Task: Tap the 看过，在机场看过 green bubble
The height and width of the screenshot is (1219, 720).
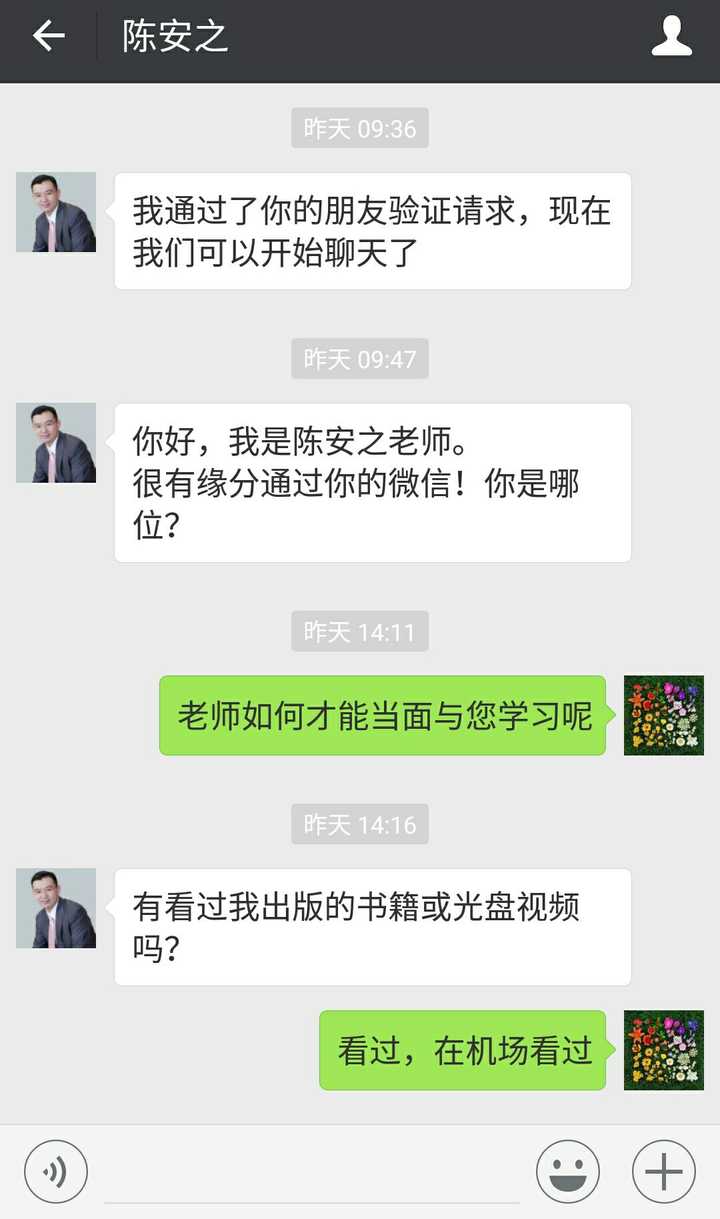Action: (x=462, y=1050)
